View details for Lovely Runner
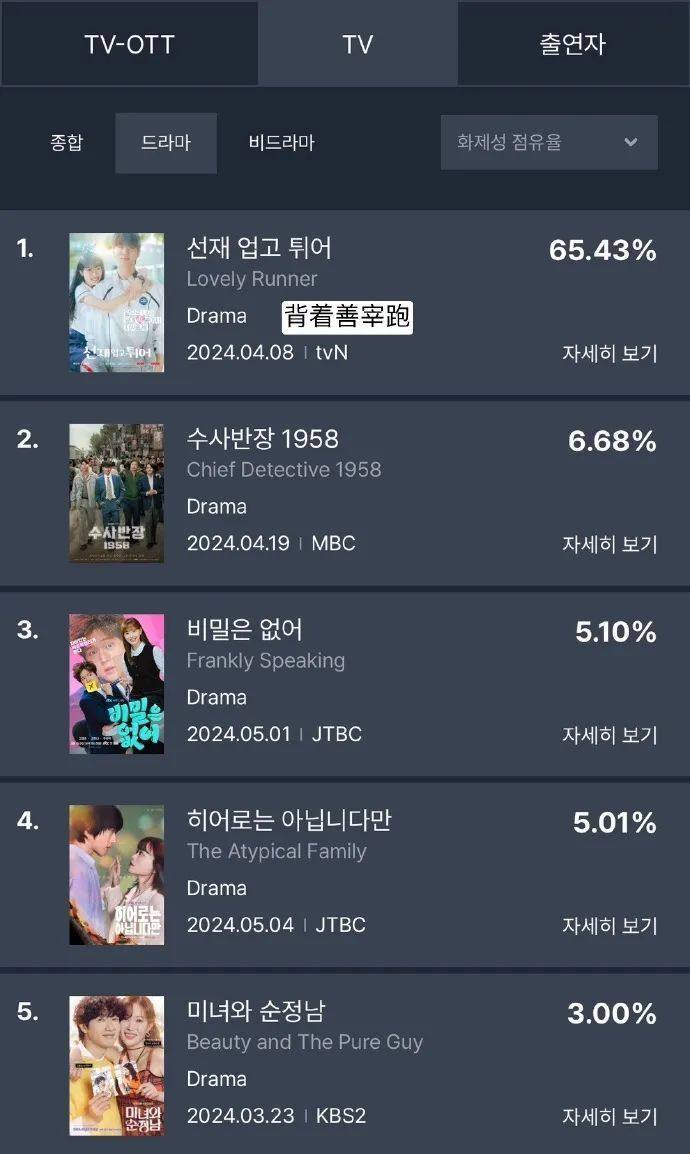The image size is (690, 1154). coord(609,353)
